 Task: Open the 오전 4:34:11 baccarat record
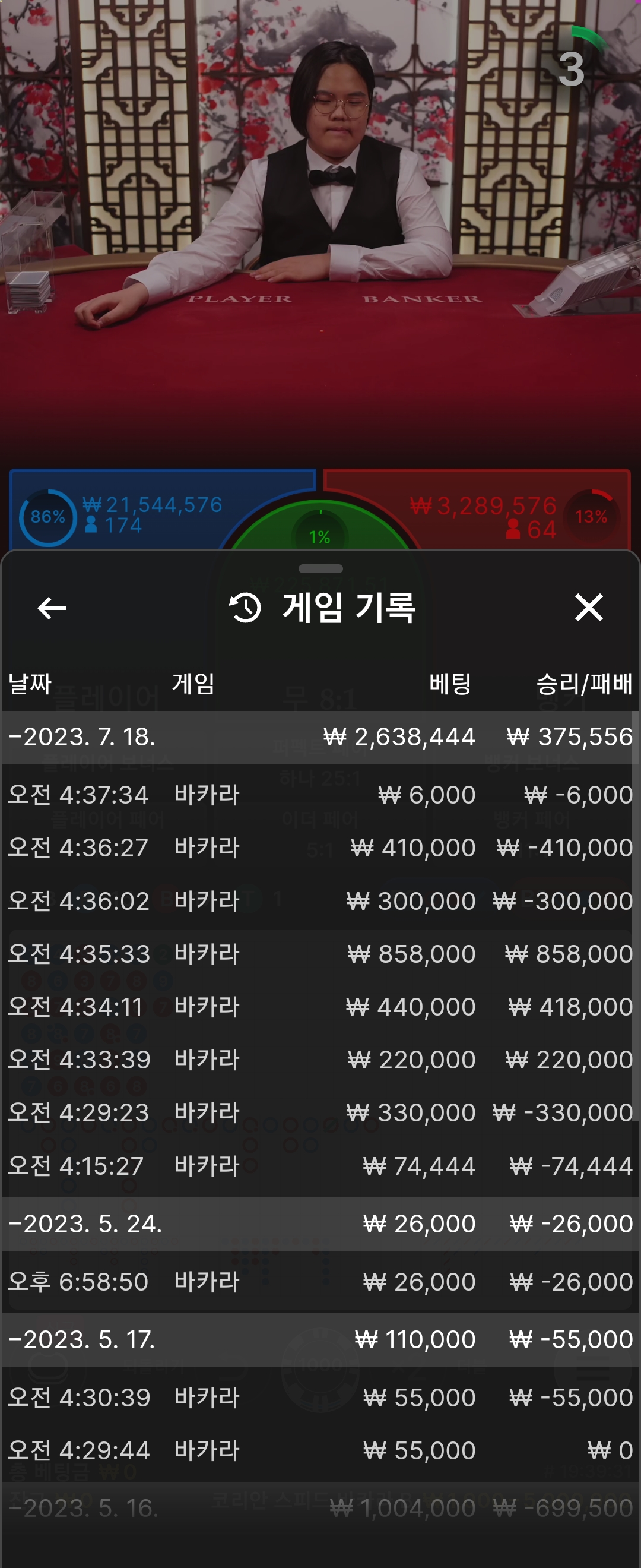point(320,1006)
